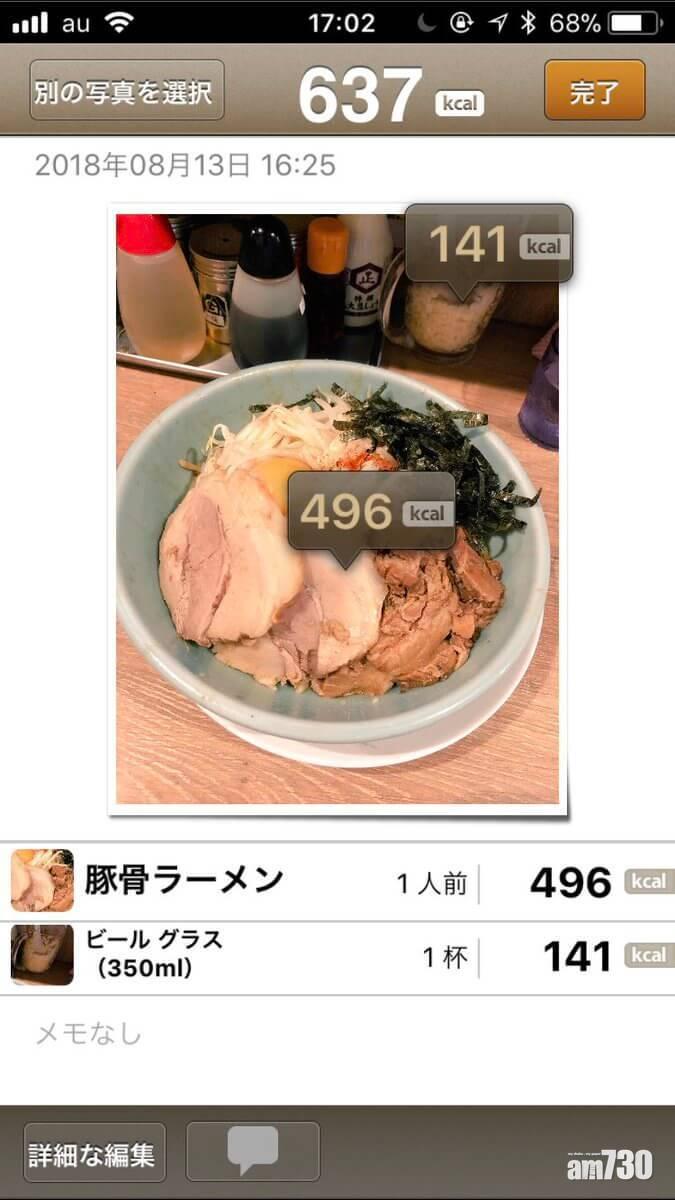Add a memo in the メモなし field
The height and width of the screenshot is (1200, 675).
pyautogui.click(x=337, y=1034)
